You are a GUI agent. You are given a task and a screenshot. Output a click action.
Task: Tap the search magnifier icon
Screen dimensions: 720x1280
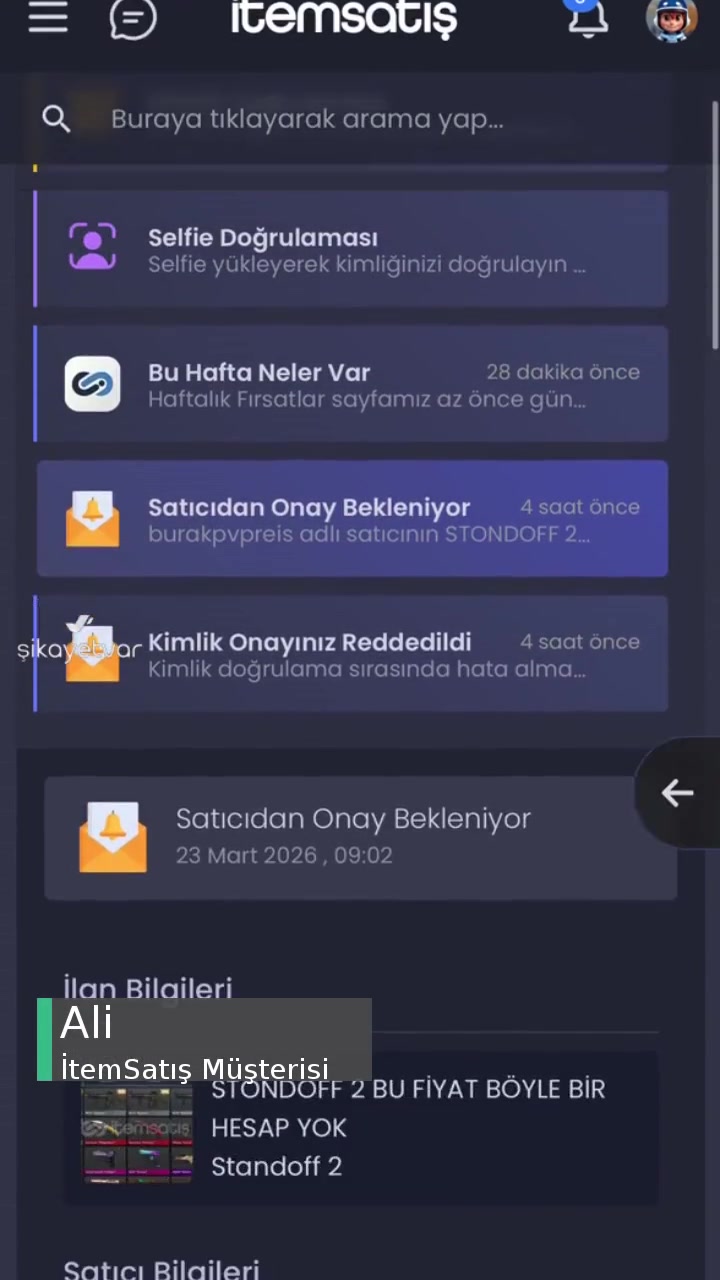(56, 118)
